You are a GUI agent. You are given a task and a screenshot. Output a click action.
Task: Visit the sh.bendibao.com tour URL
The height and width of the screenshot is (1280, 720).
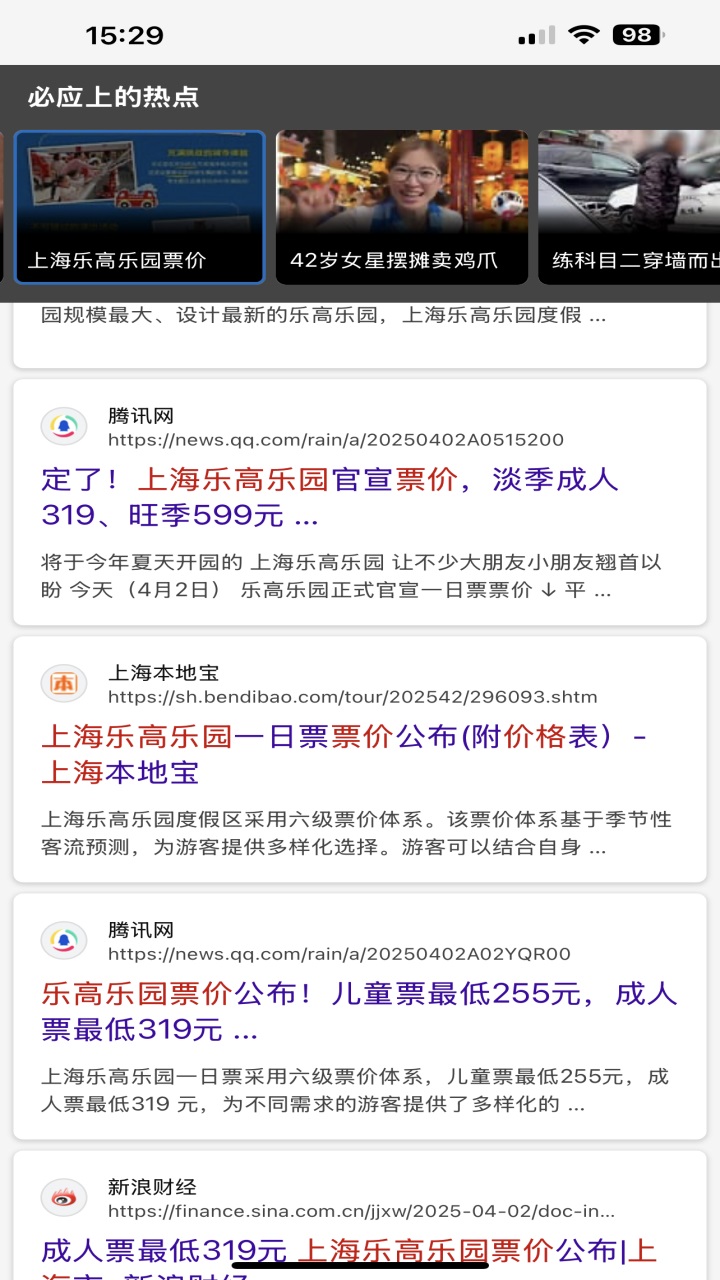[x=352, y=697]
